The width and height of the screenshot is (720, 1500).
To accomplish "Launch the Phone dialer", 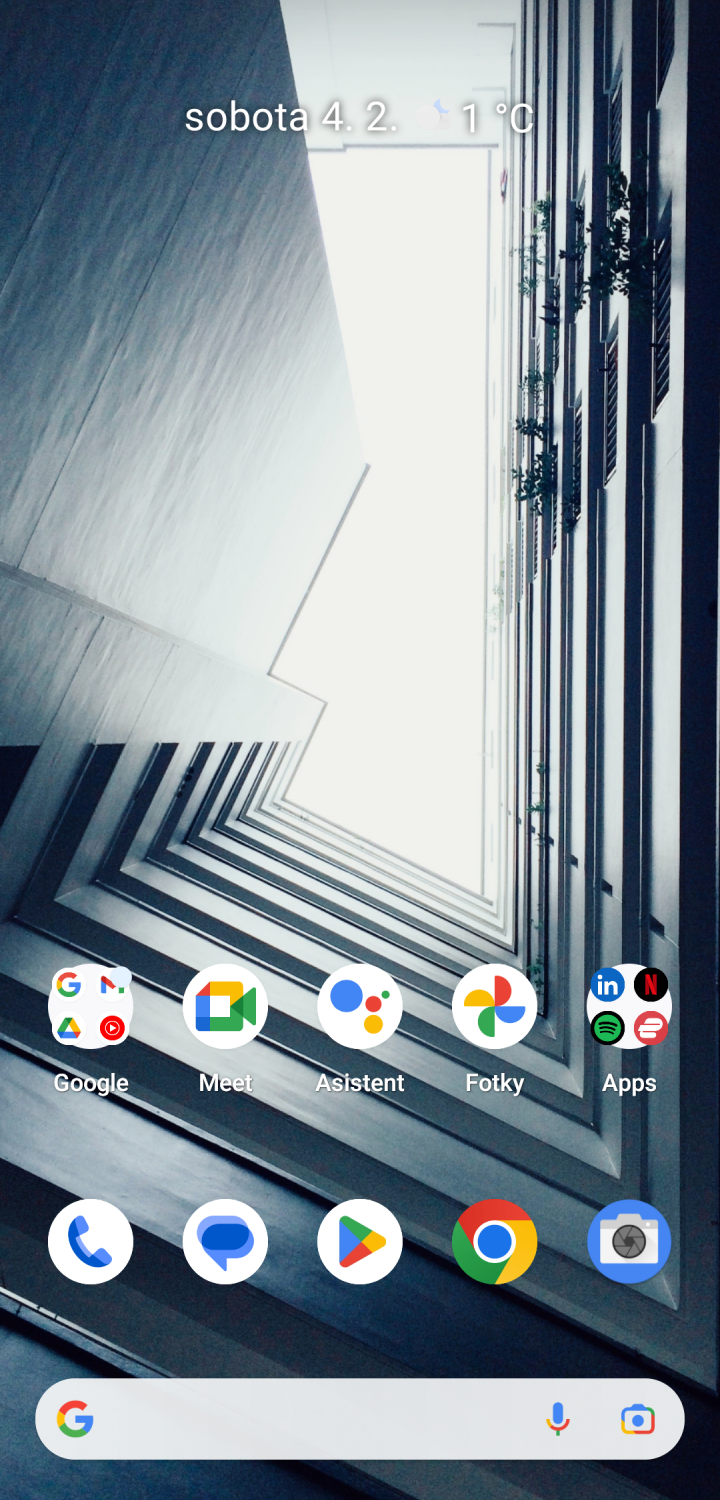I will 91,1241.
